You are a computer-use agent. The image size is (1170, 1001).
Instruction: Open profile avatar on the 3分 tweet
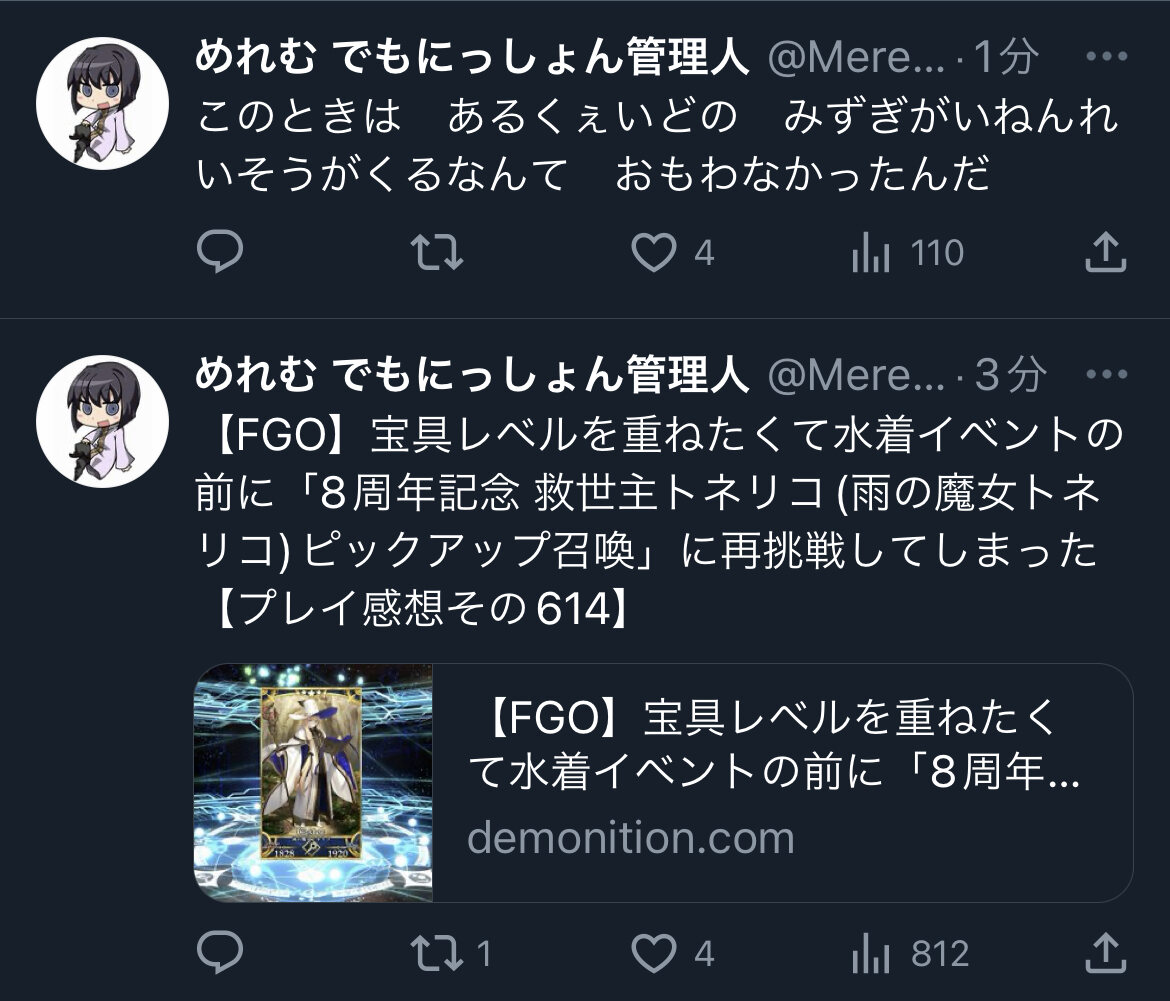pyautogui.click(x=102, y=421)
